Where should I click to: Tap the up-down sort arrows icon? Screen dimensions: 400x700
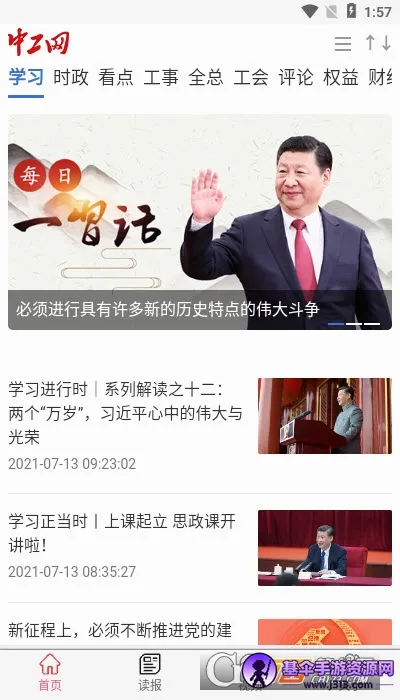pyautogui.click(x=378, y=43)
